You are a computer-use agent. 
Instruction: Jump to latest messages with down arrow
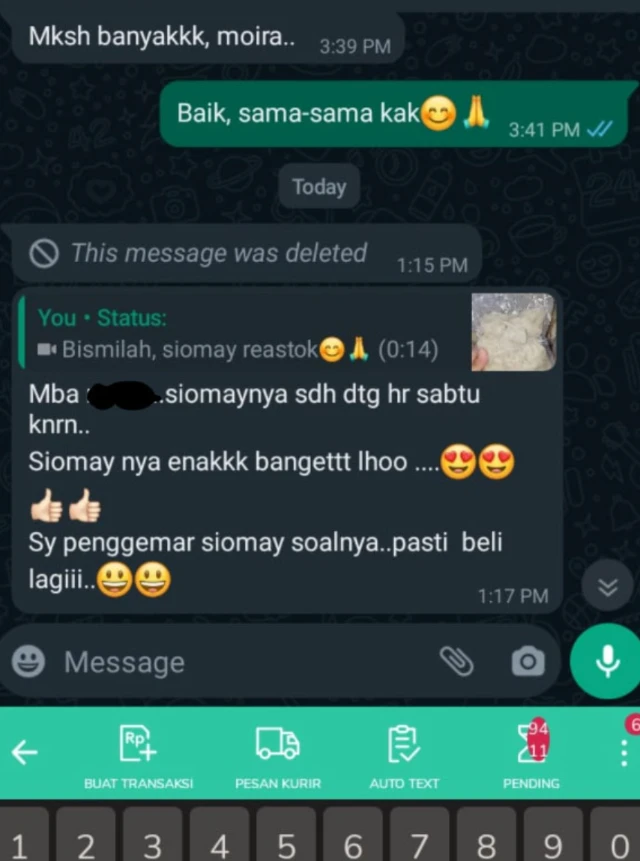608,588
